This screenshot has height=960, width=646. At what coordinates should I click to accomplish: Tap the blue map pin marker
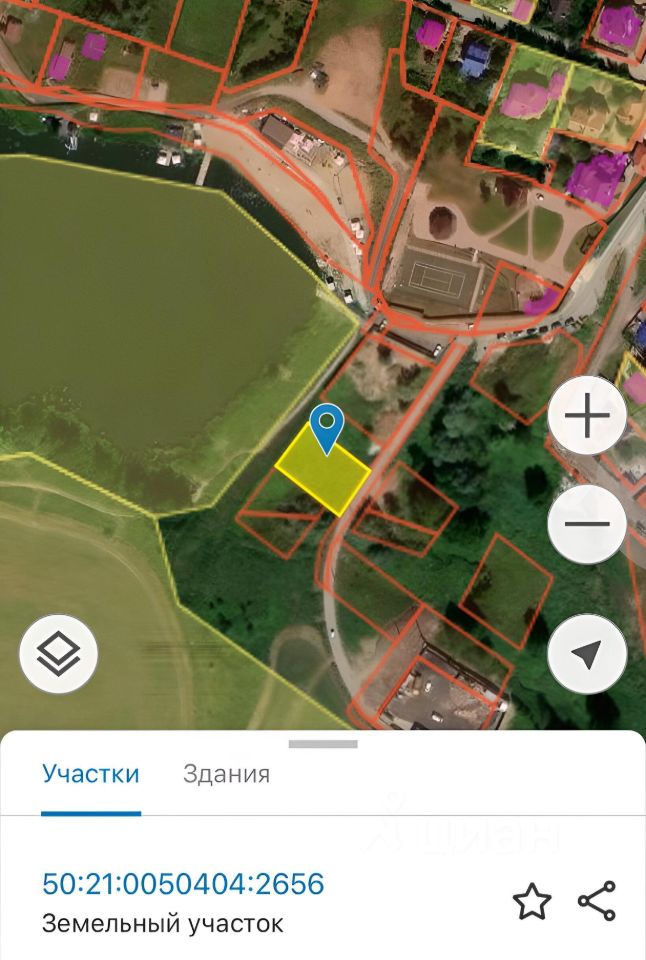click(326, 426)
